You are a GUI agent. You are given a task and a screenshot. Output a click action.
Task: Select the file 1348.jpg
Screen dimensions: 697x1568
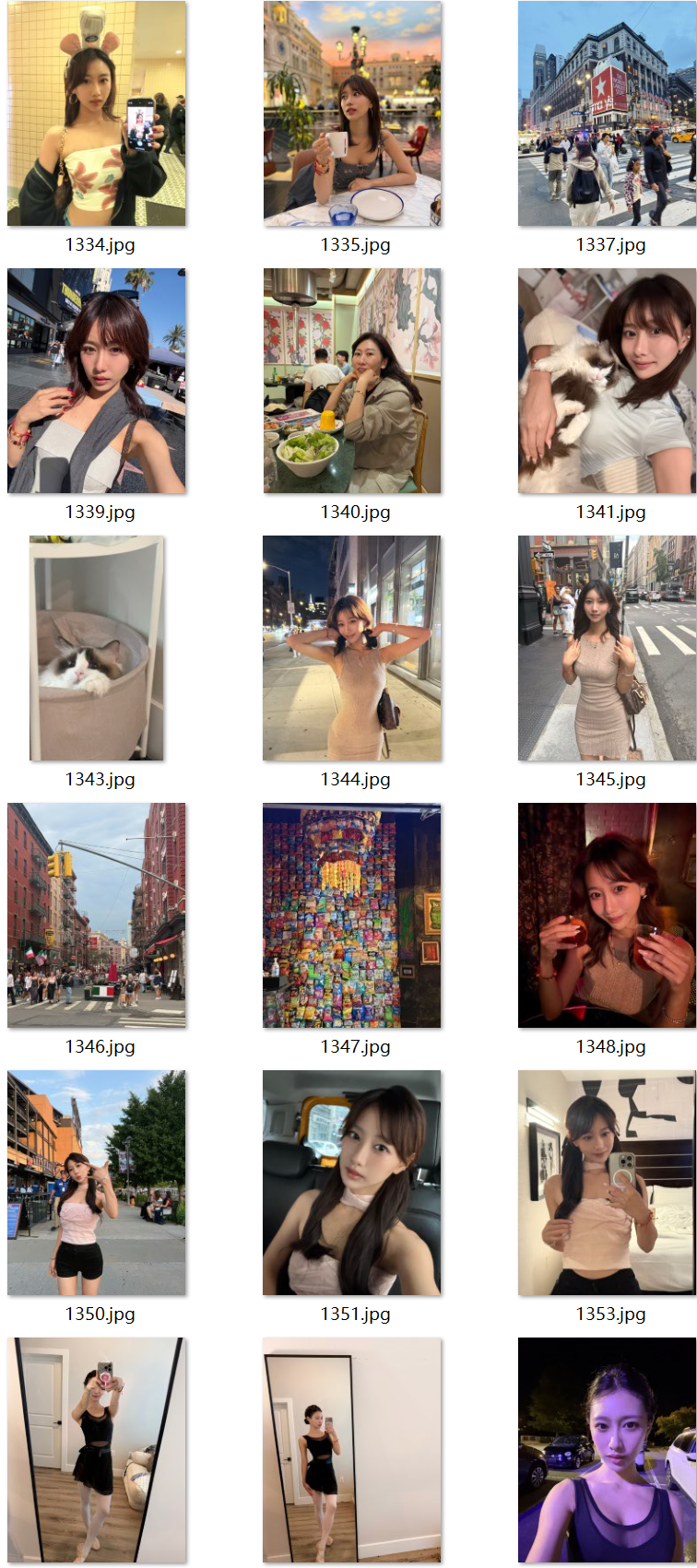pos(607,915)
